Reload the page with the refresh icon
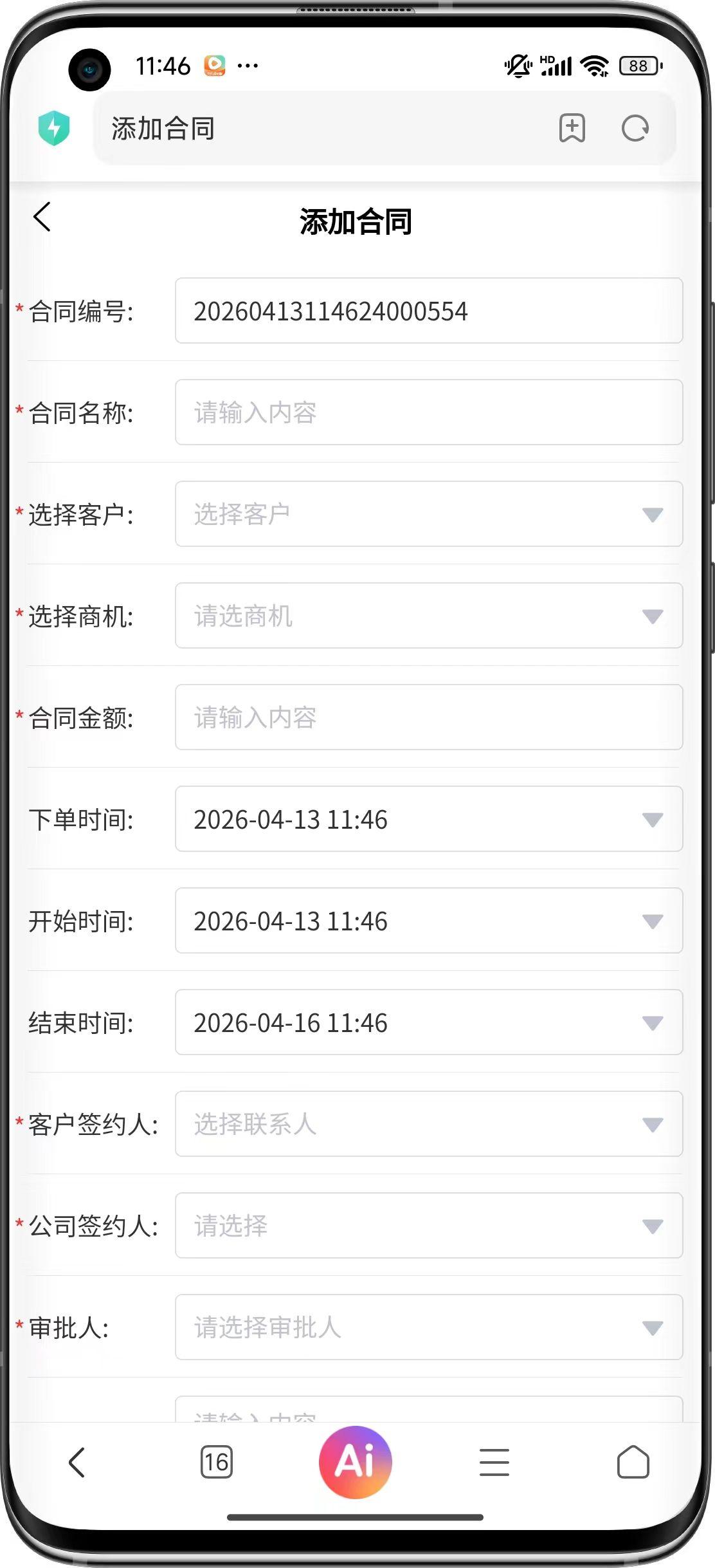This screenshot has width=715, height=1568. (x=635, y=128)
